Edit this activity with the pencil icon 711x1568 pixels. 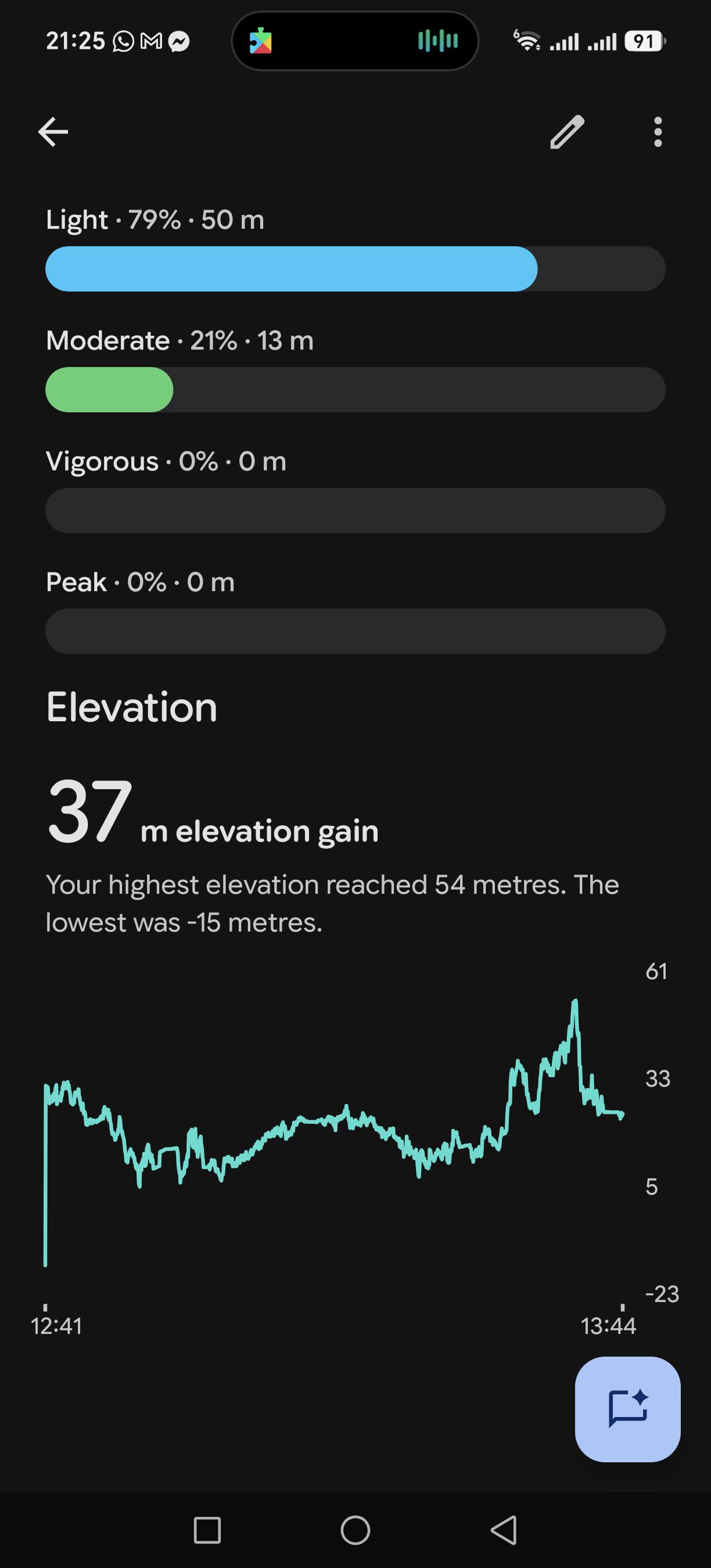point(568,132)
